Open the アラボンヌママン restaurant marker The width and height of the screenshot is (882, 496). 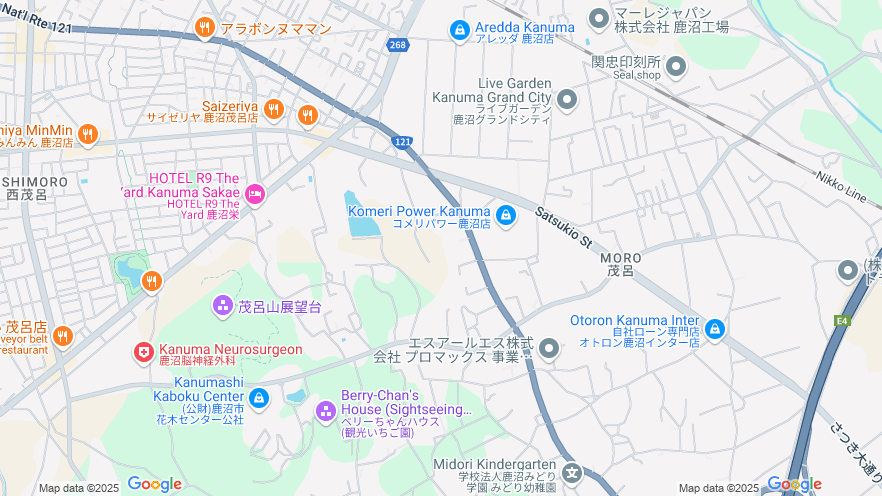coord(205,27)
